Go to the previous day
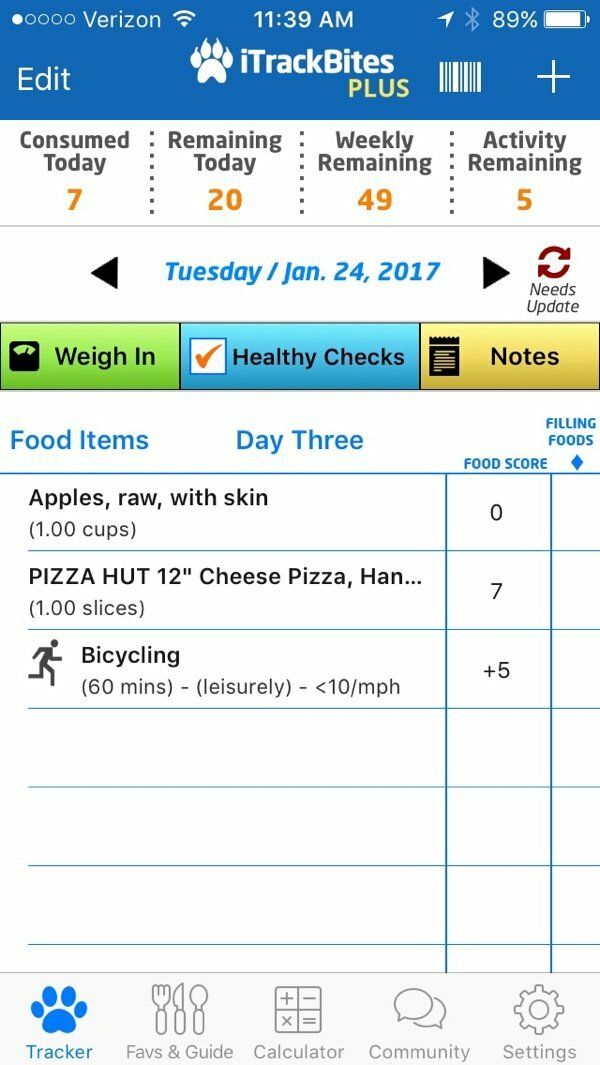The width and height of the screenshot is (600, 1065). tap(104, 273)
